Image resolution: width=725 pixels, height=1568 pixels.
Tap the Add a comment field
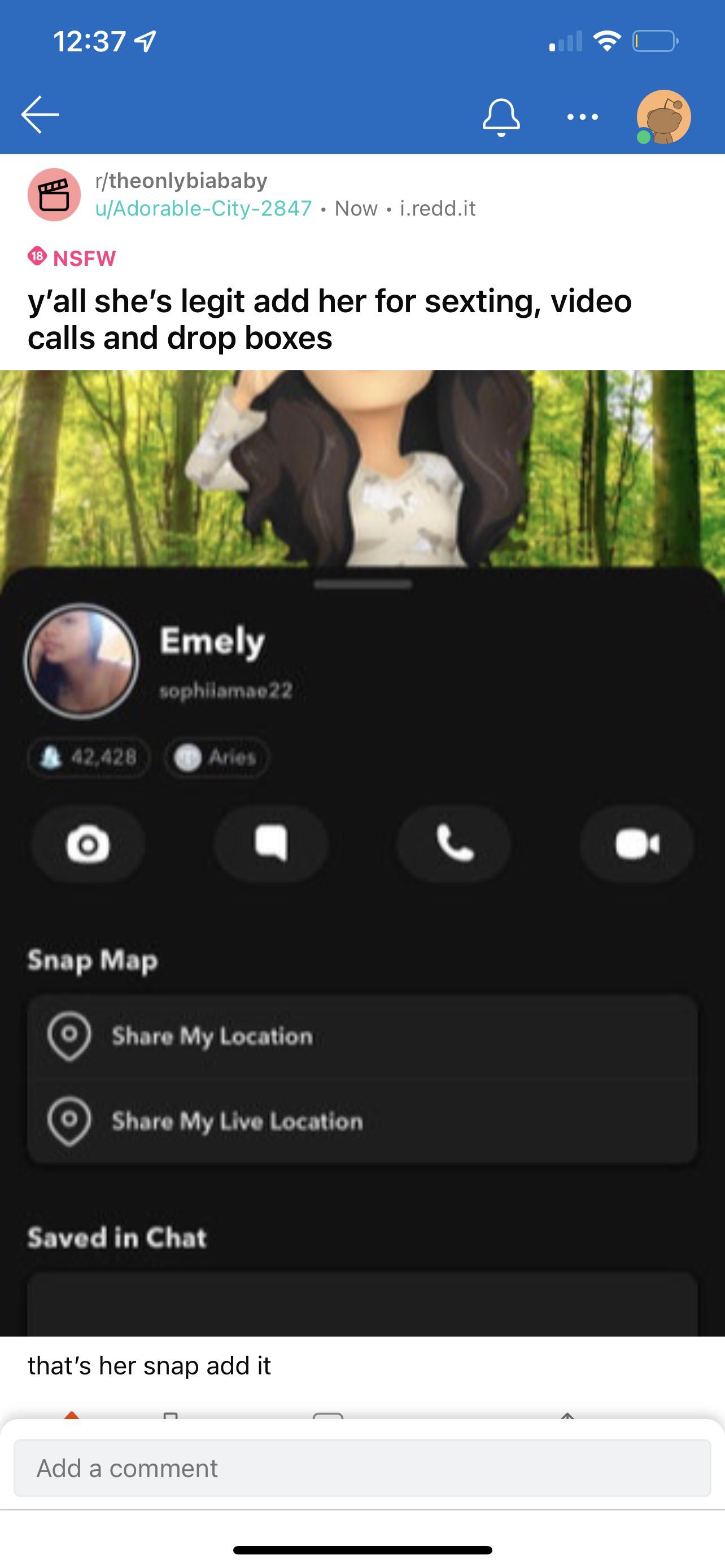point(362,1468)
